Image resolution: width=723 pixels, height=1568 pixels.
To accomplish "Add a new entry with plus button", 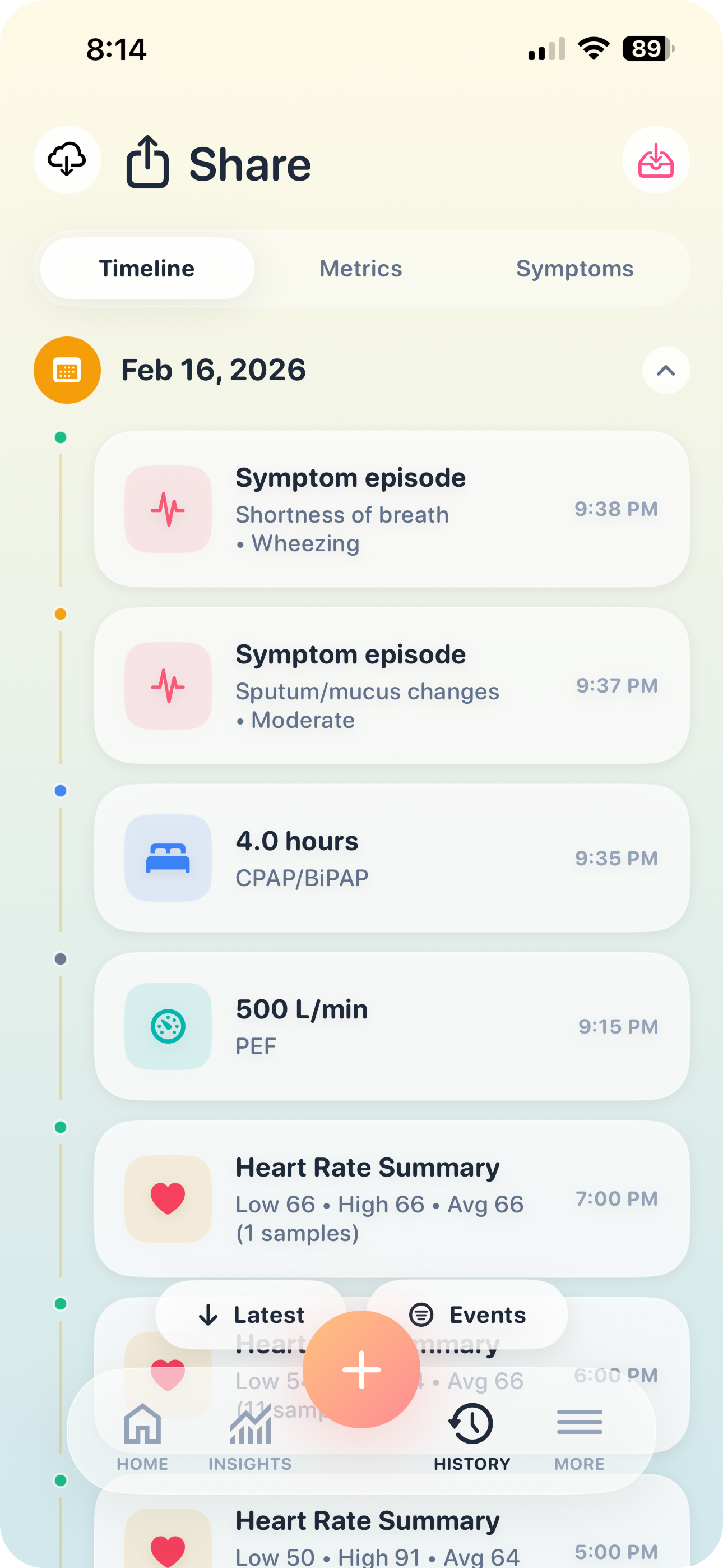I will [361, 1369].
